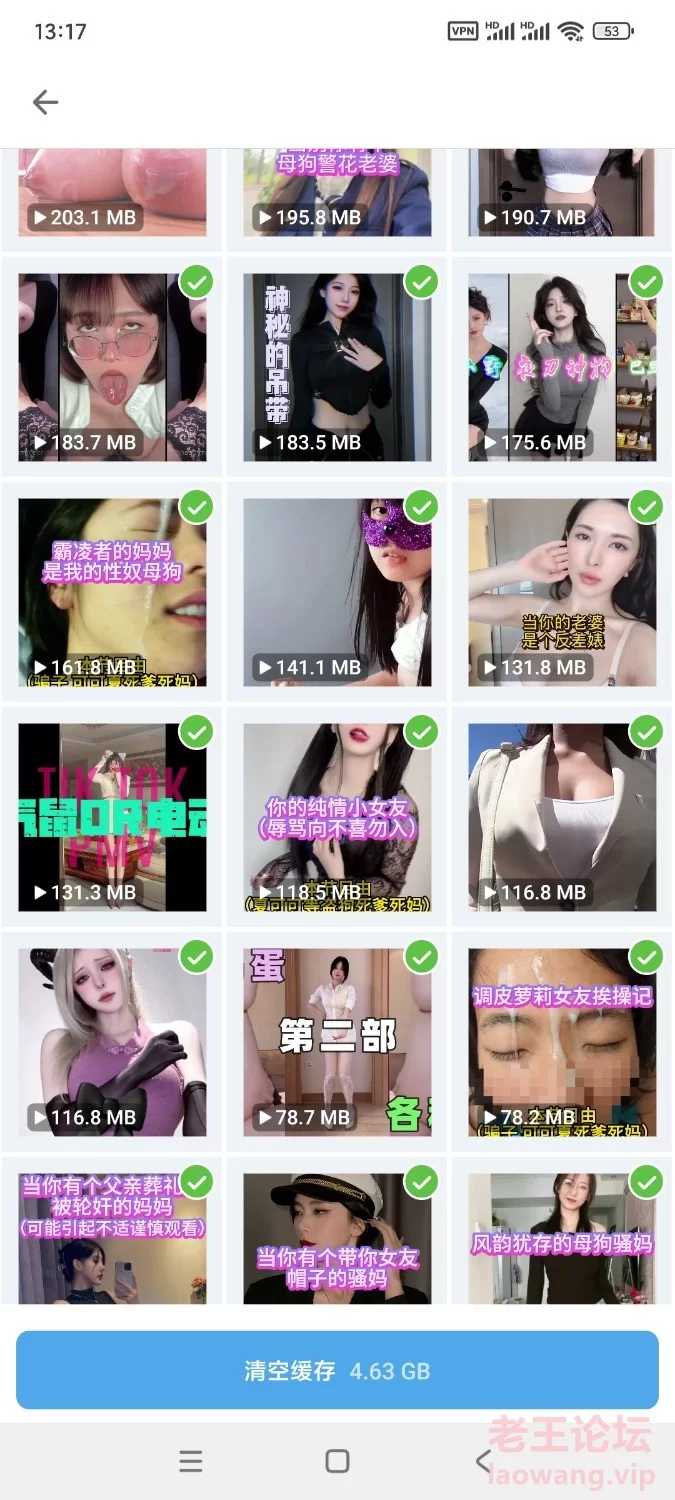
Task: Go back using the top arrow
Action: [x=45, y=102]
